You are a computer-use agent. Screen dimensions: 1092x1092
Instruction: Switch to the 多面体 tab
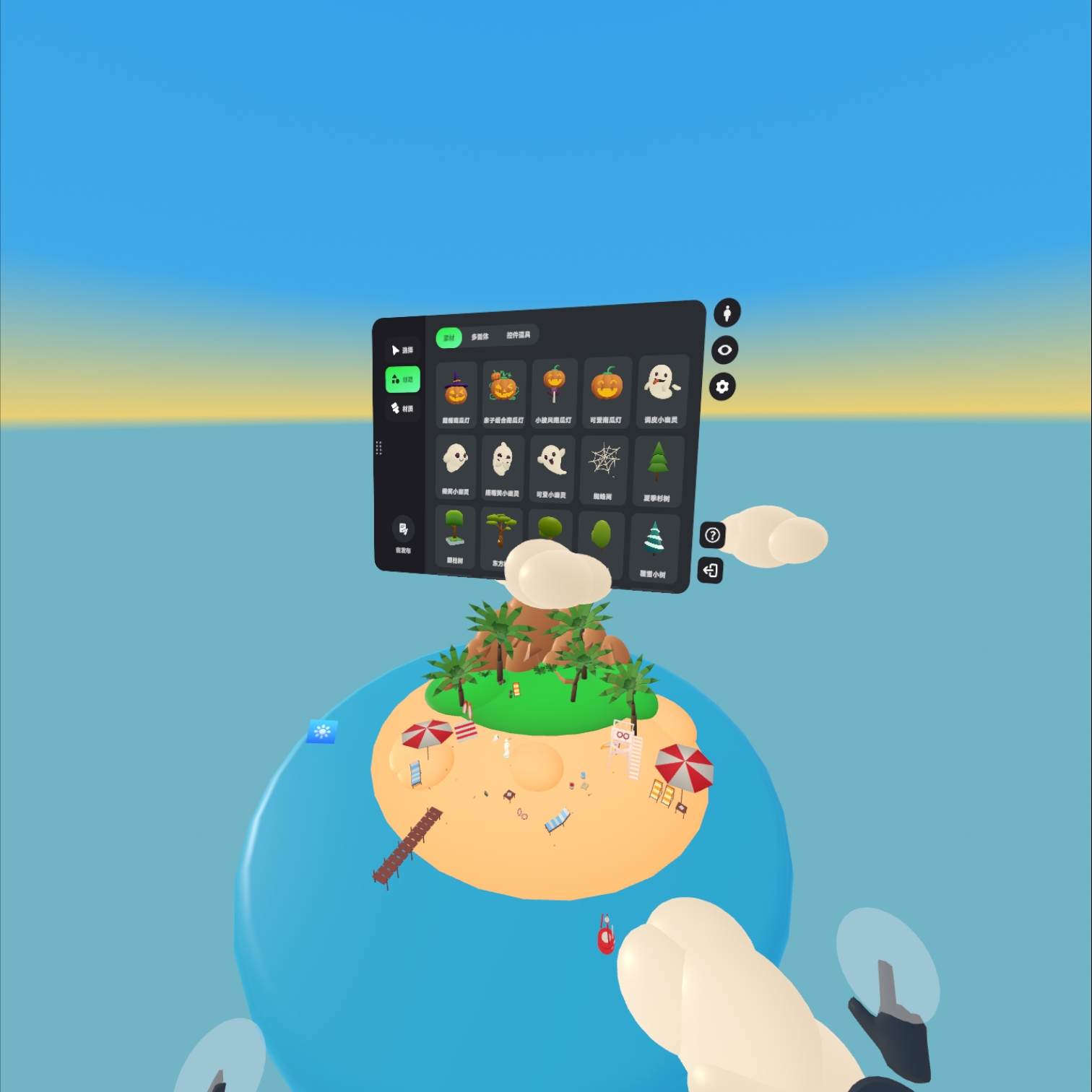pyautogui.click(x=480, y=337)
